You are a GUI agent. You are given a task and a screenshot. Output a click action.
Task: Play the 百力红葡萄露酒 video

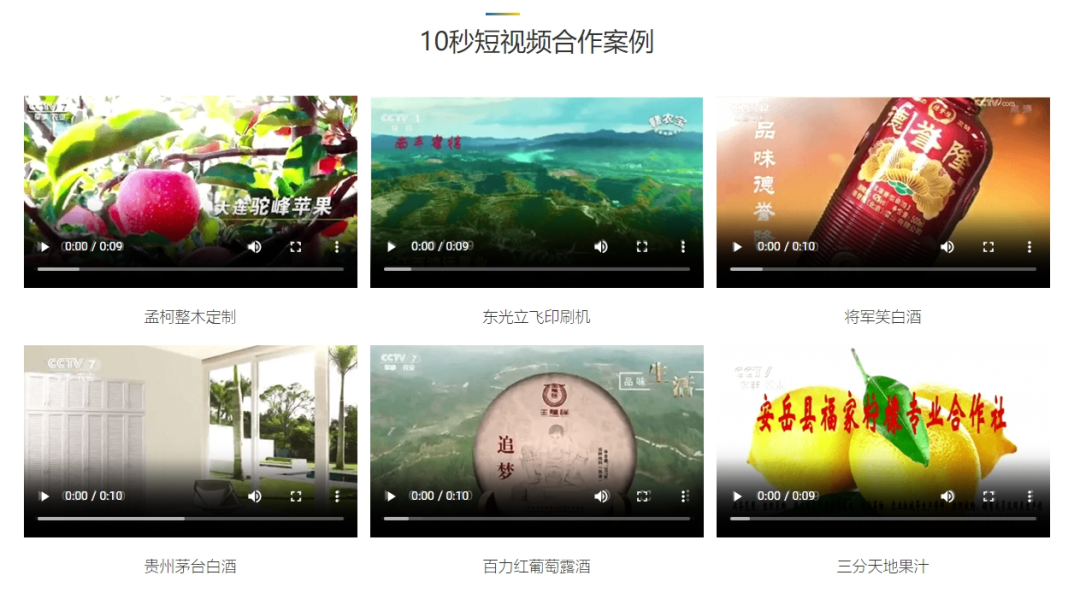pos(391,496)
